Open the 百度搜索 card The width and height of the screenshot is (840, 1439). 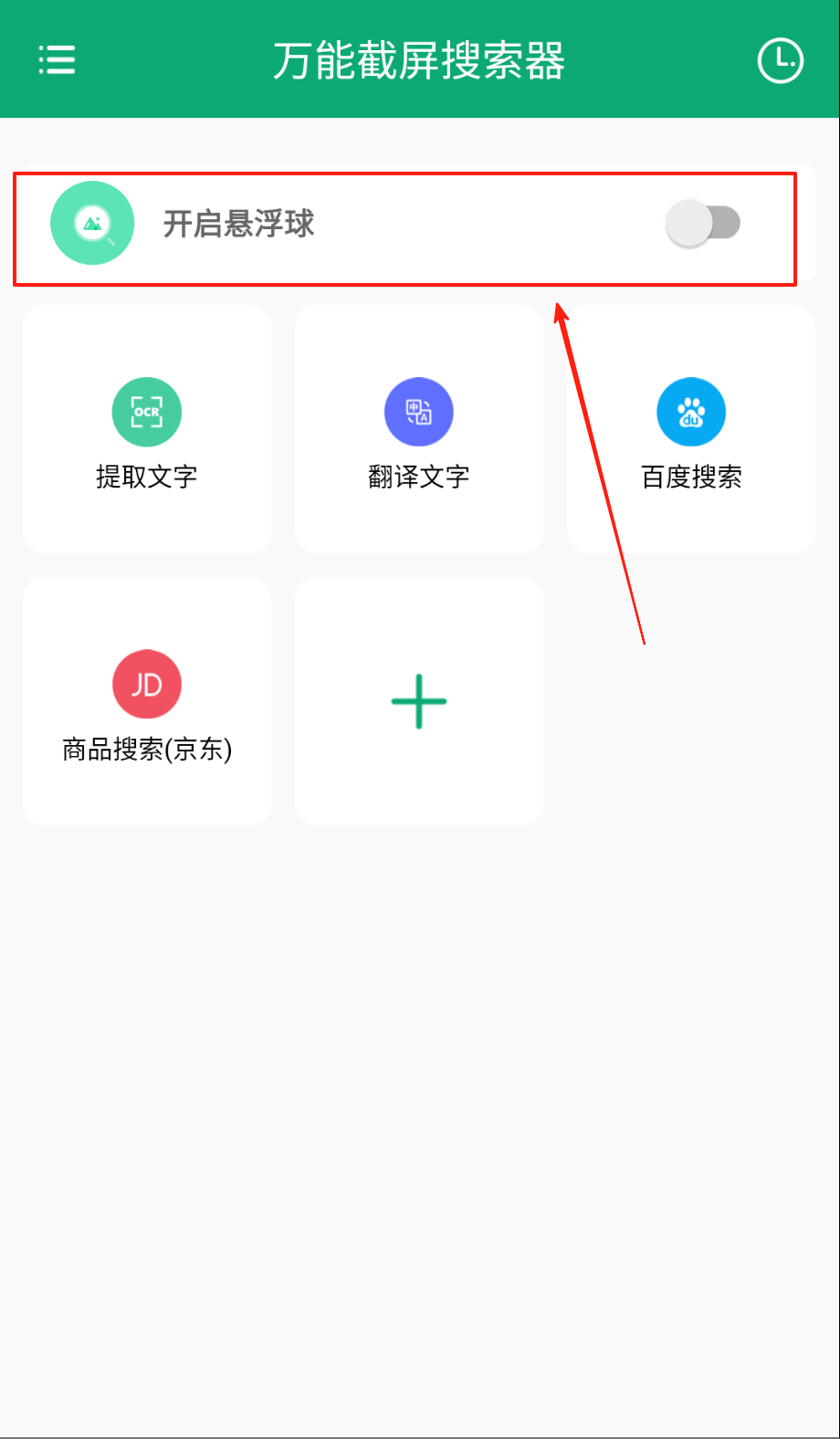[x=691, y=429]
